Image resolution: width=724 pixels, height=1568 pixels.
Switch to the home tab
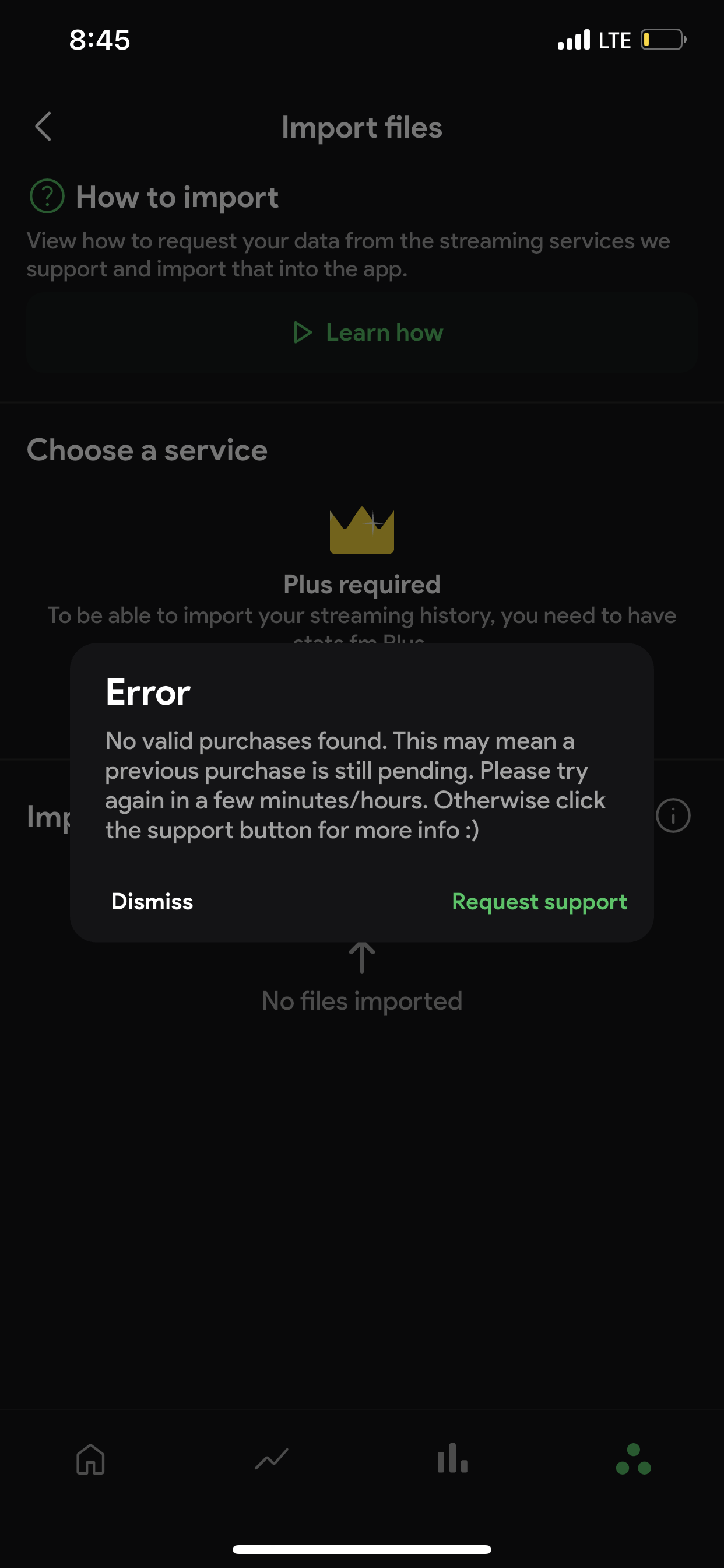91,1459
